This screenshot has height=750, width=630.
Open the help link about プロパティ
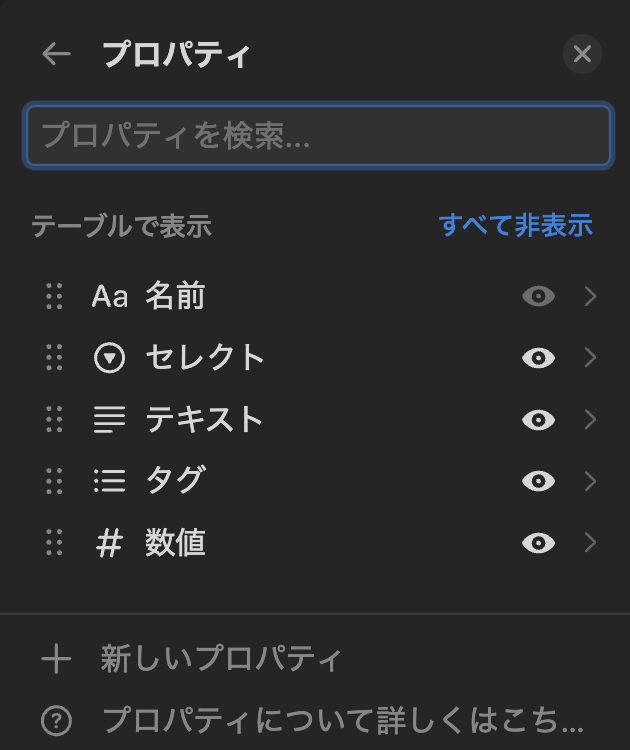pyautogui.click(x=340, y=719)
